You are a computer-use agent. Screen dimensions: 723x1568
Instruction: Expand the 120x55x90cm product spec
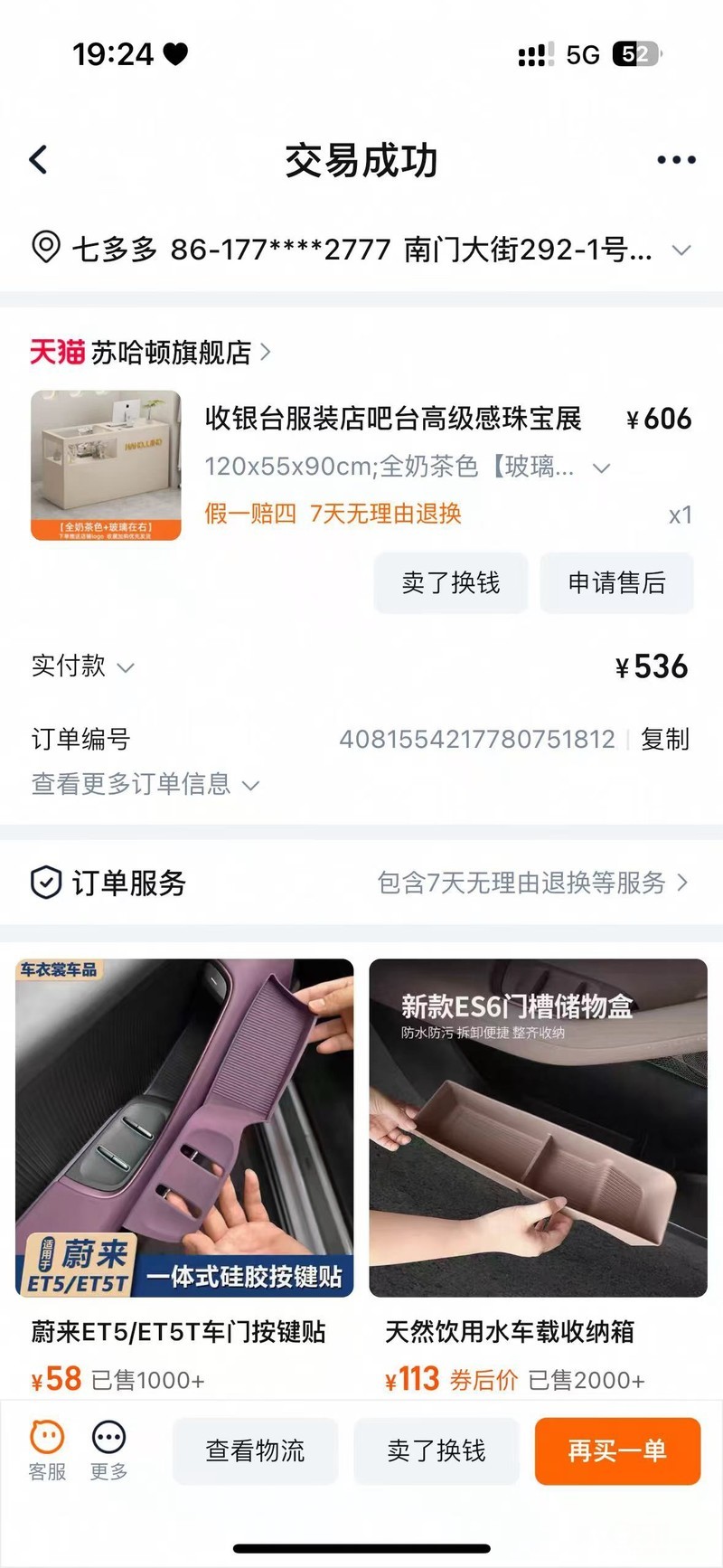tap(601, 468)
